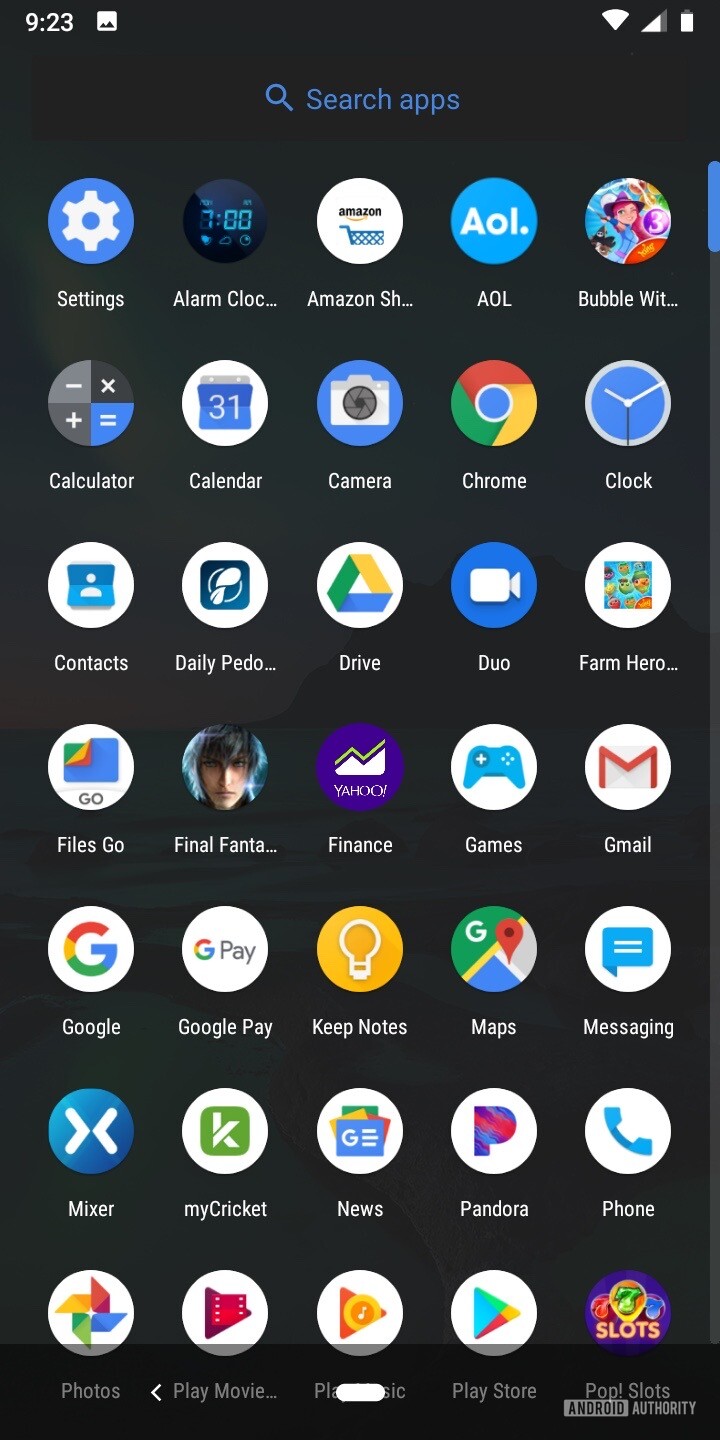
Task: Launch Amazon Shopping
Action: (360, 222)
